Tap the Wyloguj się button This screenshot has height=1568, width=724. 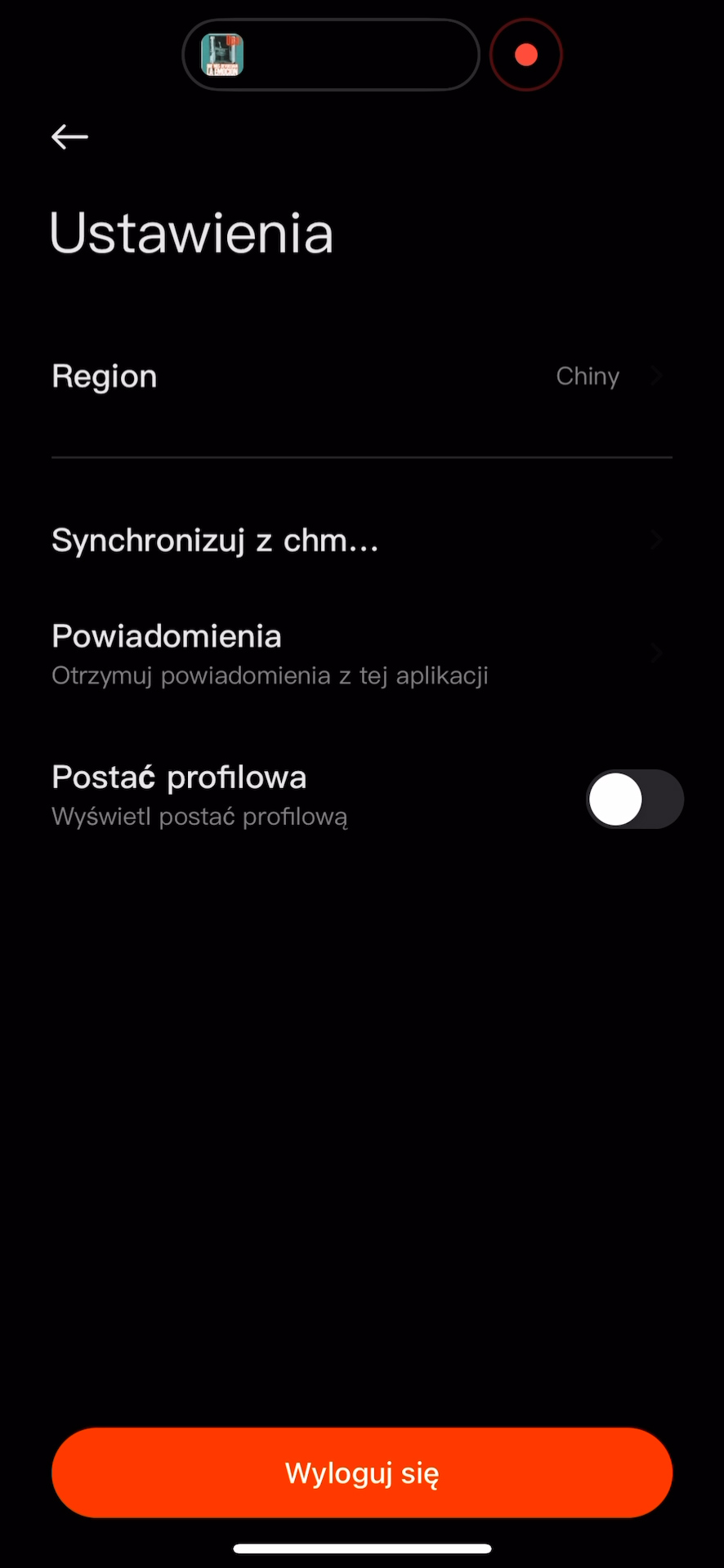click(x=362, y=1473)
